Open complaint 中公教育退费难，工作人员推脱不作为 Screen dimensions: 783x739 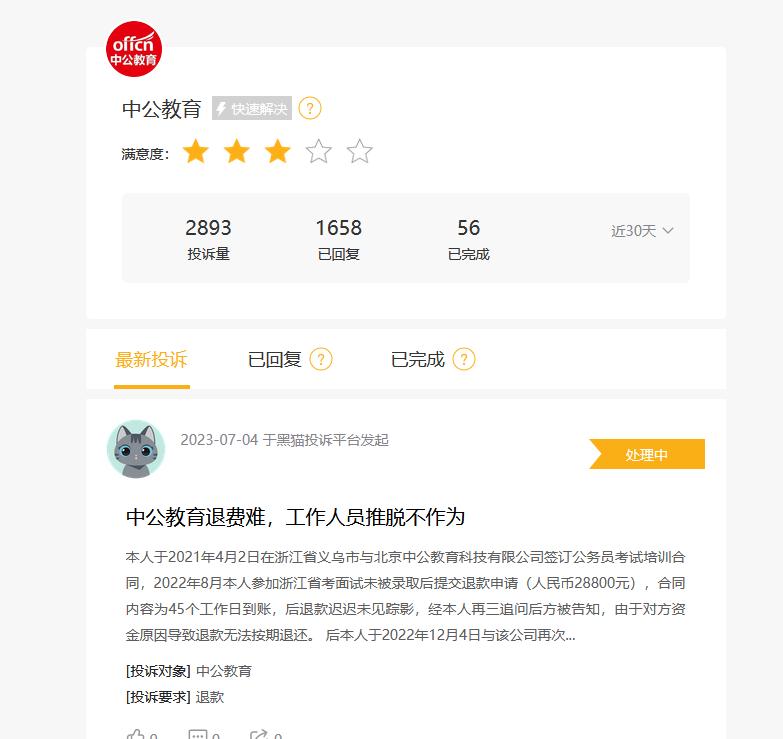(295, 517)
